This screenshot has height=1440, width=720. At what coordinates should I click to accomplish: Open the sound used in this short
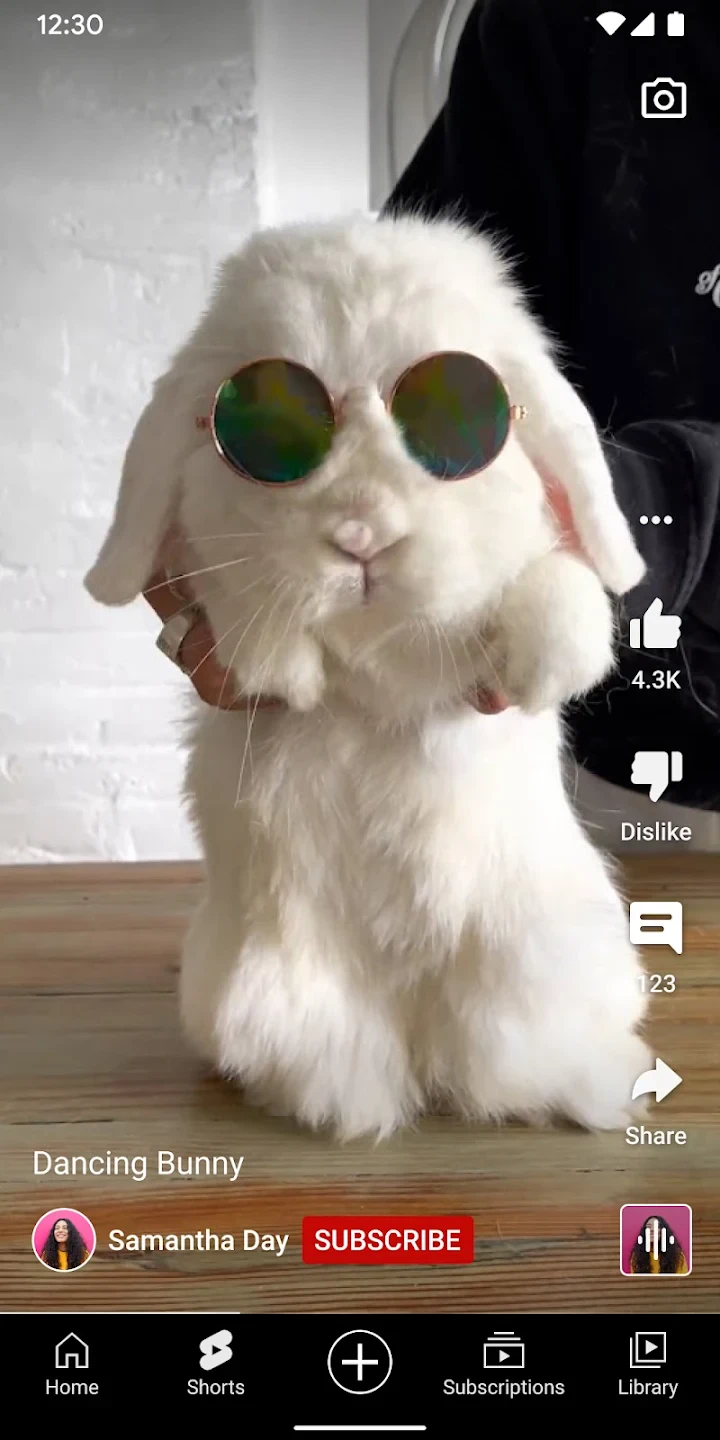[x=656, y=1240]
